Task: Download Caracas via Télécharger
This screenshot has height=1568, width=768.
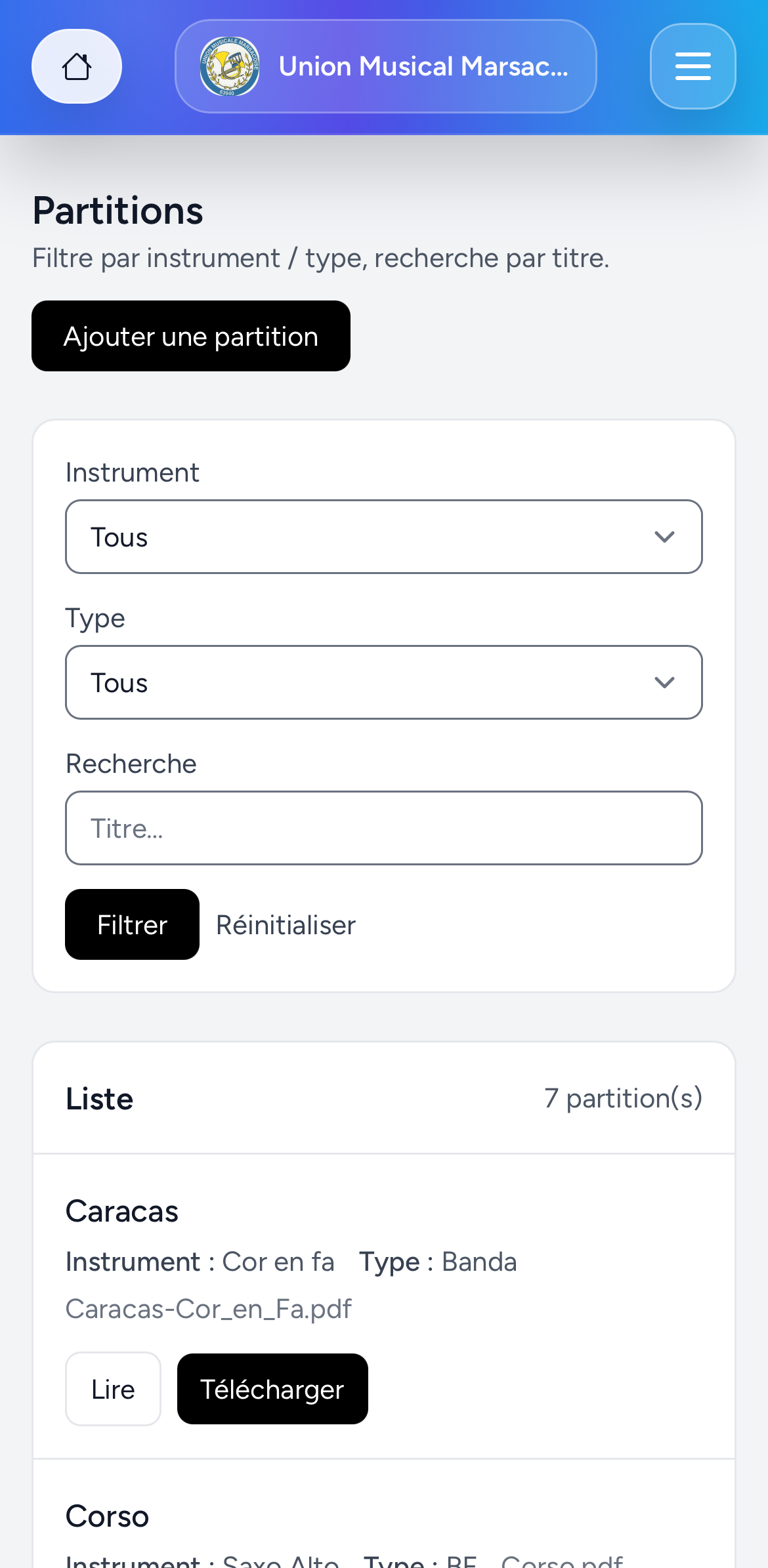Action: click(272, 1389)
